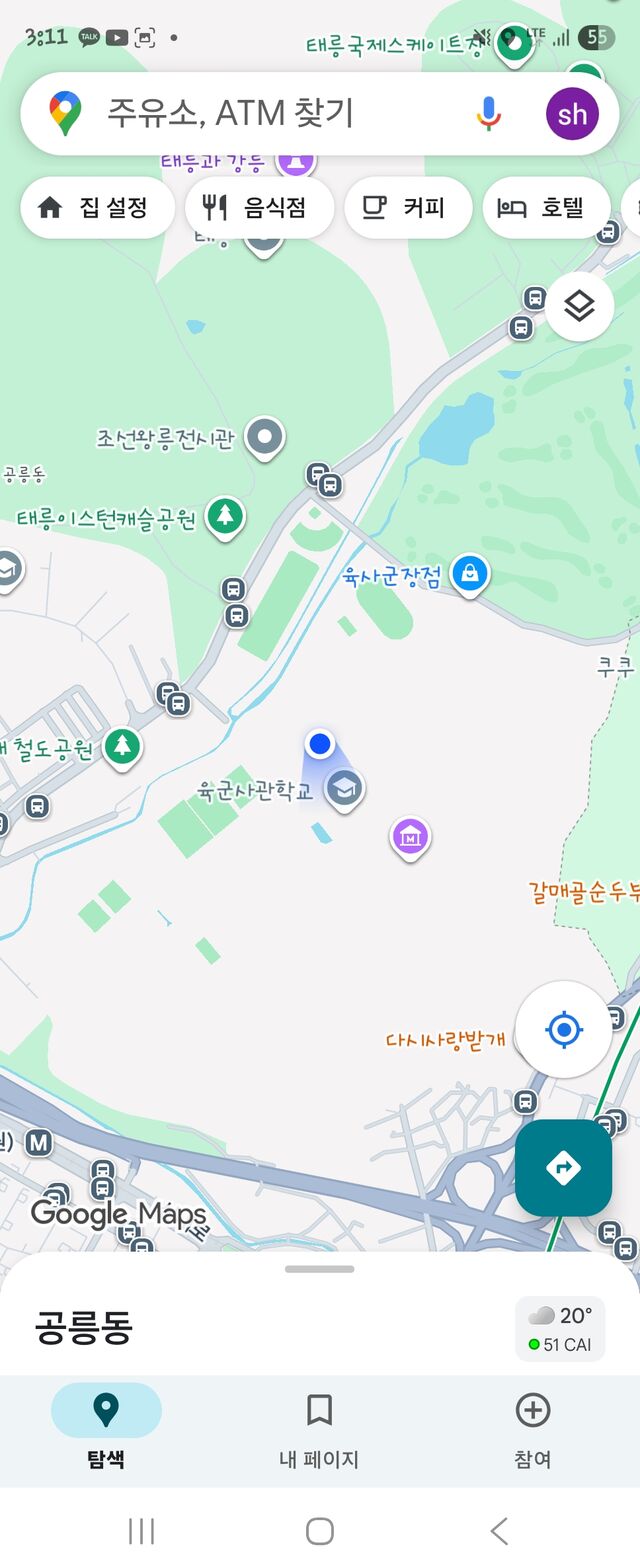This screenshot has height=1568, width=640.
Task: Recenter the map on my location
Action: (x=564, y=1029)
